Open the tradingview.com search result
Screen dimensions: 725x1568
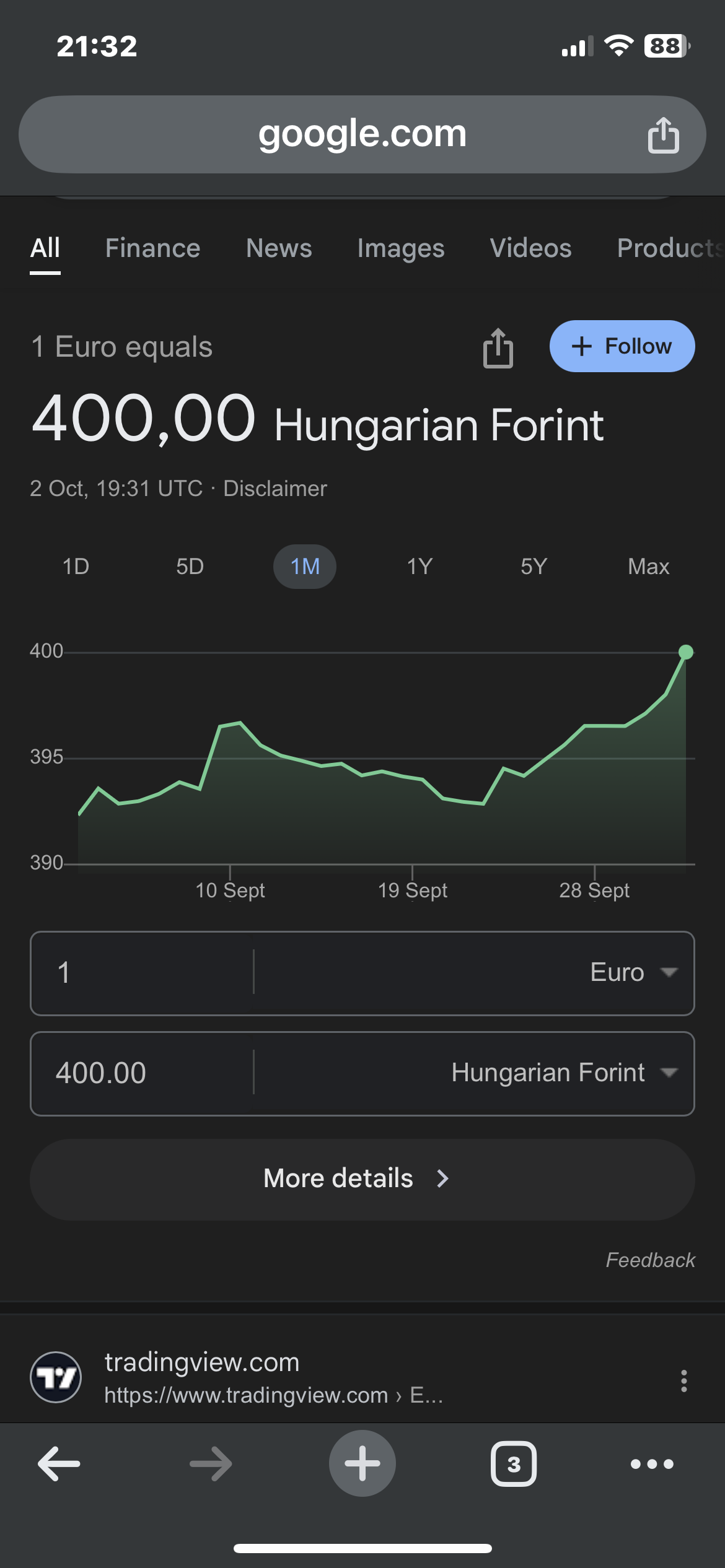(x=202, y=1362)
